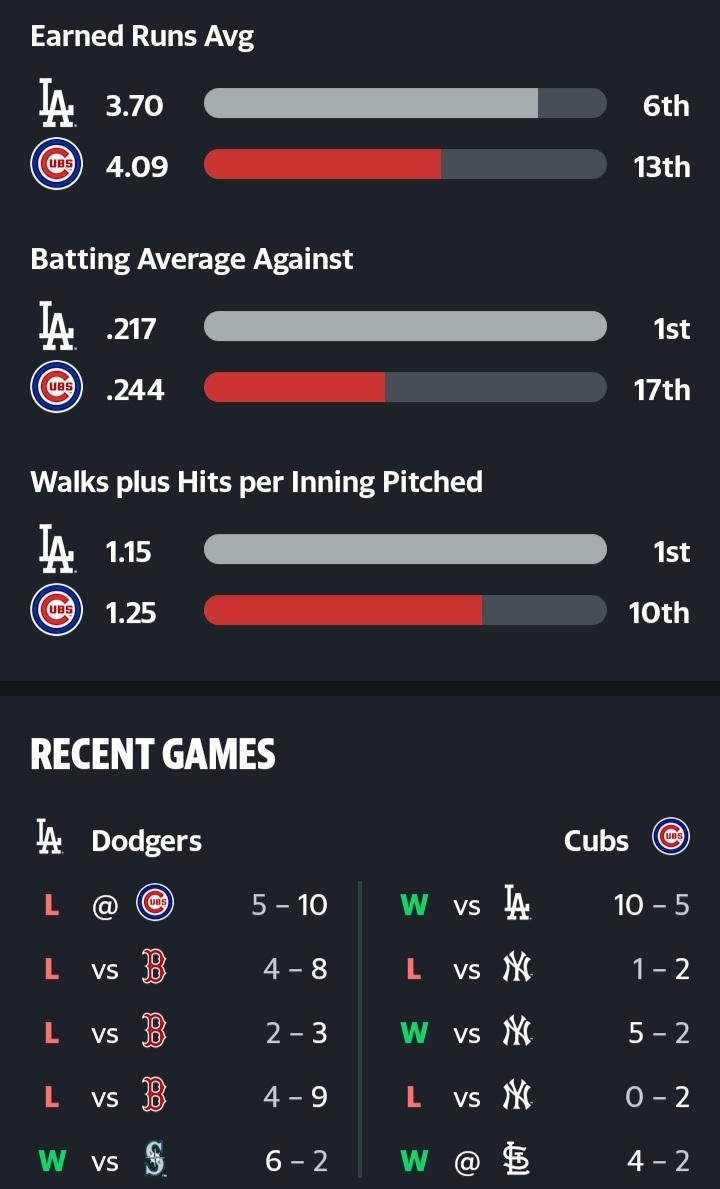Open the Cubs team header in Recent Games
This screenshot has width=720, height=1189.
point(627,838)
